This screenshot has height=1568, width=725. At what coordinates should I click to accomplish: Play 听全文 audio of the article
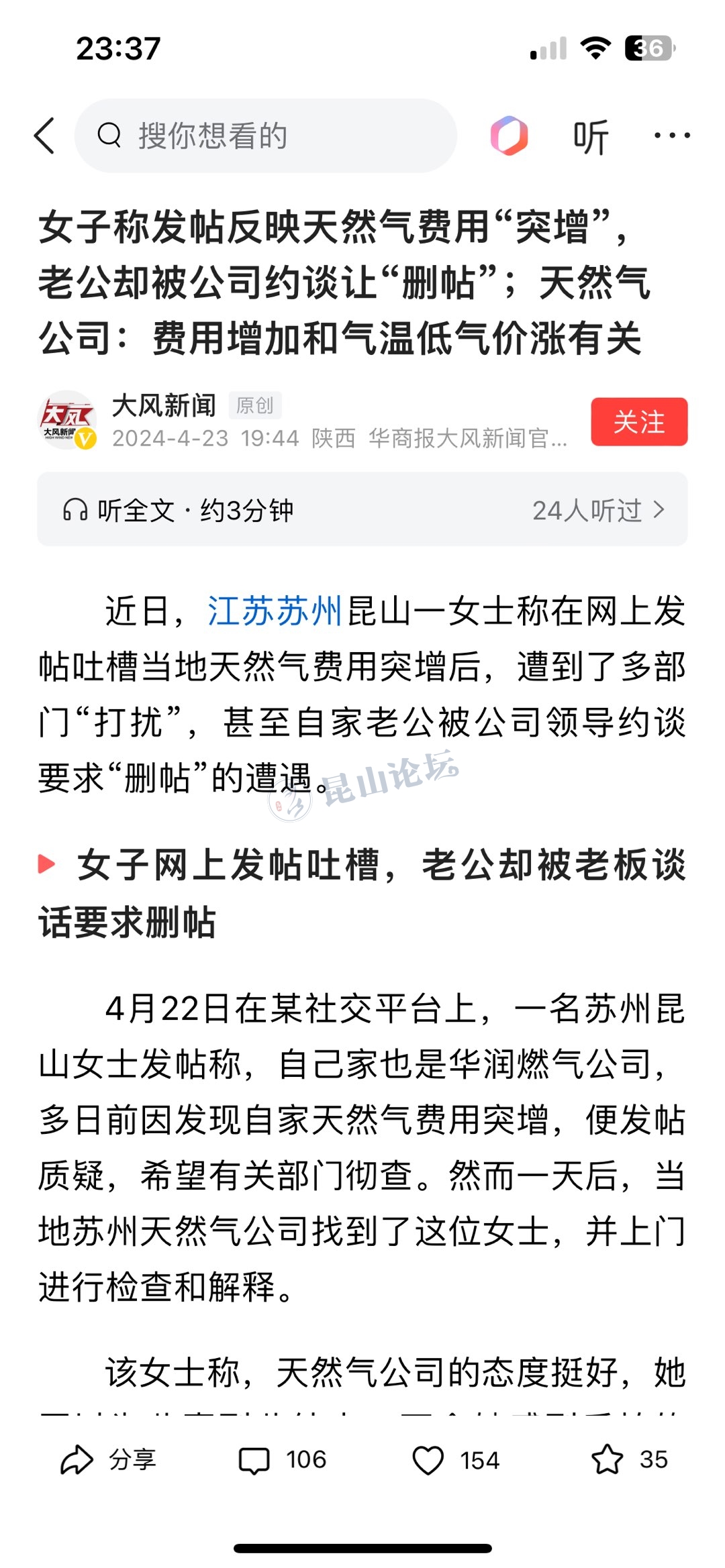[179, 510]
